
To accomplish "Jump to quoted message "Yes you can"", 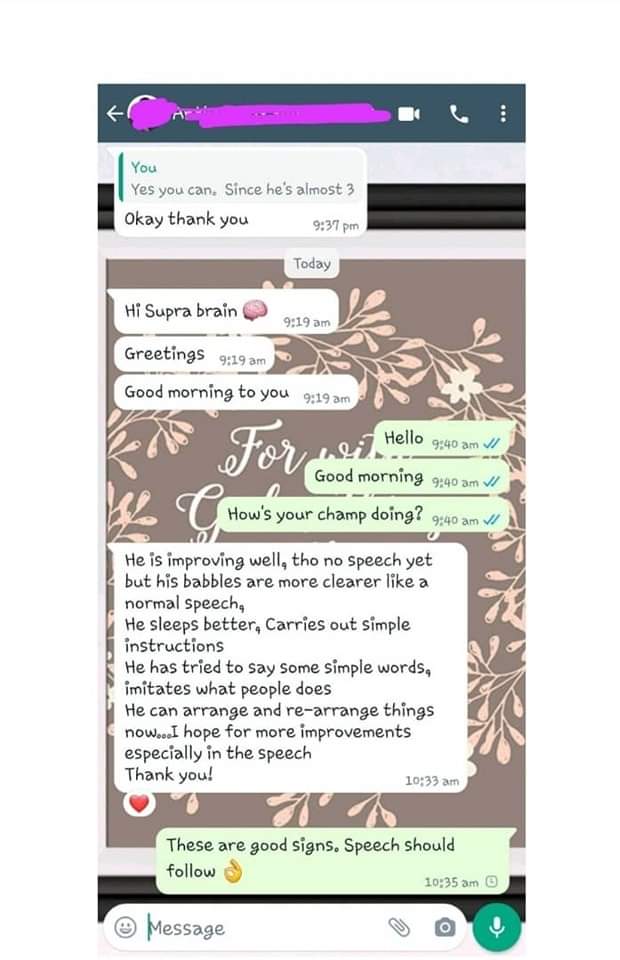I will [x=240, y=178].
